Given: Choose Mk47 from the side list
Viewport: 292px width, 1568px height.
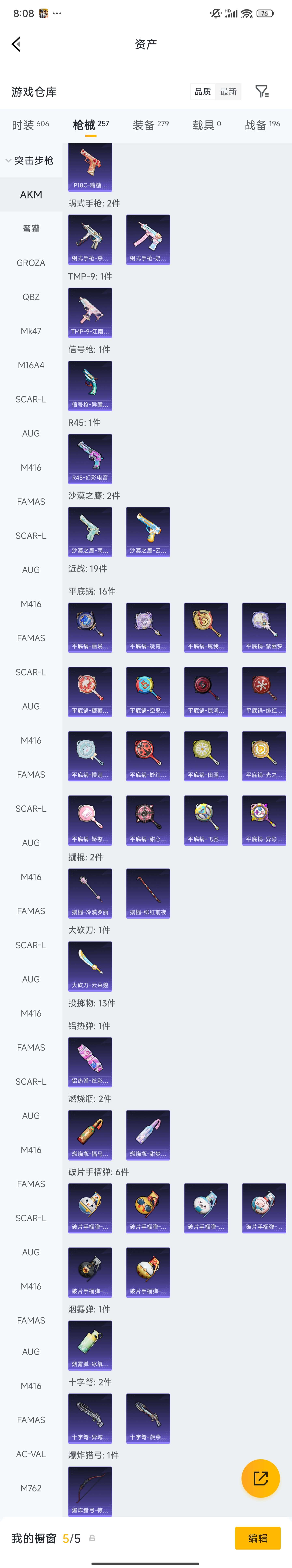Looking at the screenshot, I should pyautogui.click(x=31, y=331).
